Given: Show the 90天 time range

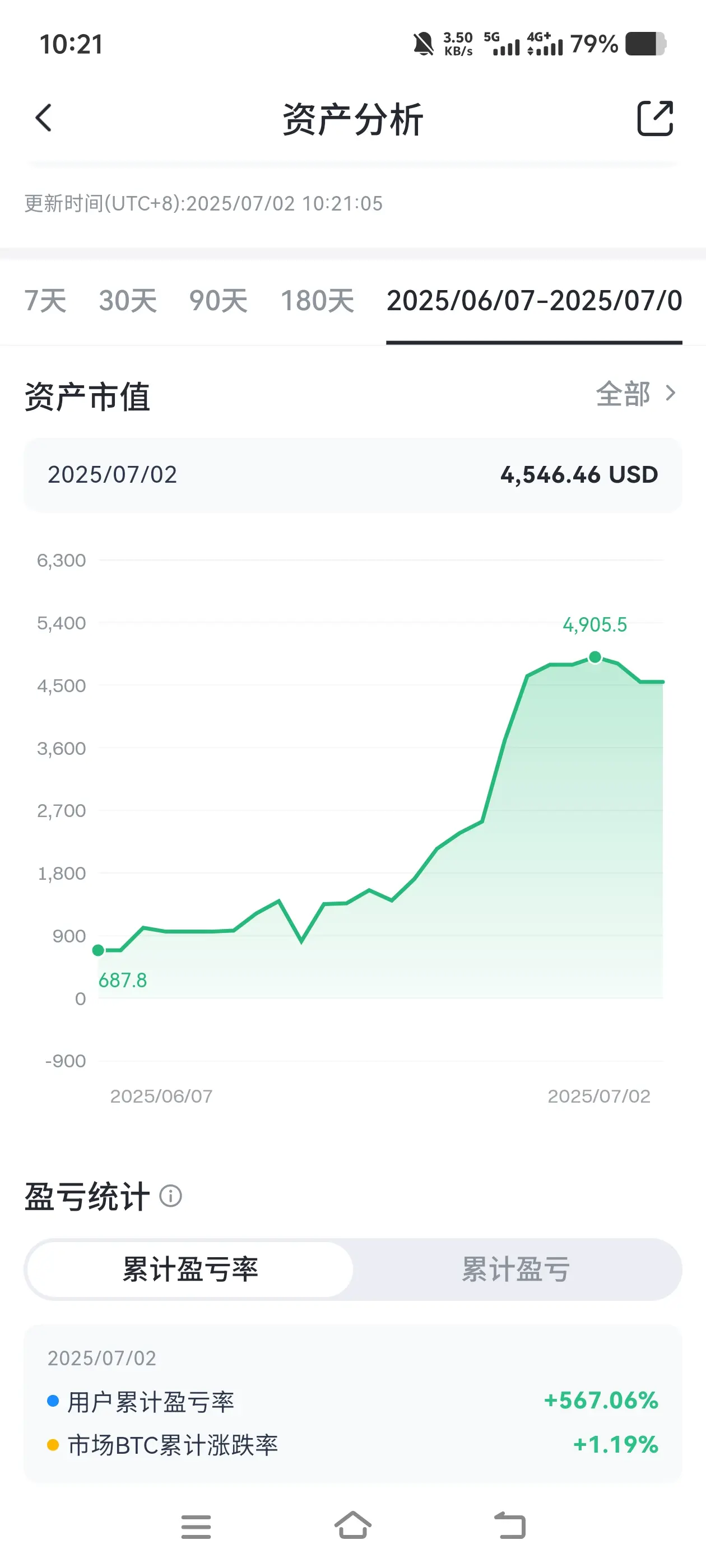Looking at the screenshot, I should pos(218,301).
